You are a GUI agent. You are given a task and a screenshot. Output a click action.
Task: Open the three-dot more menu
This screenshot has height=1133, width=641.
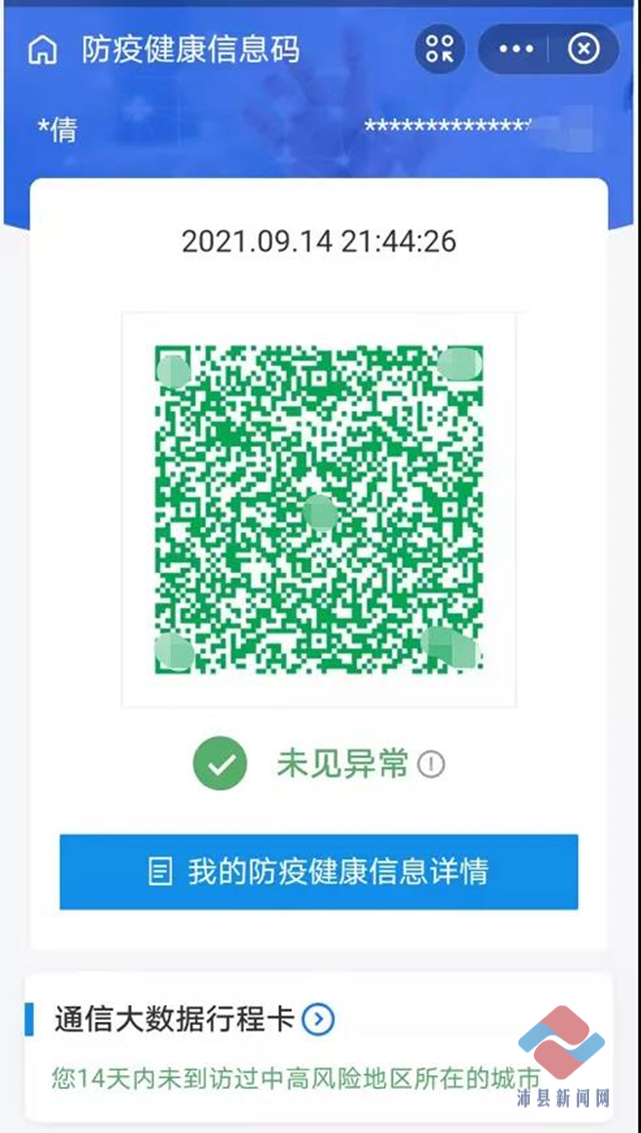point(516,49)
